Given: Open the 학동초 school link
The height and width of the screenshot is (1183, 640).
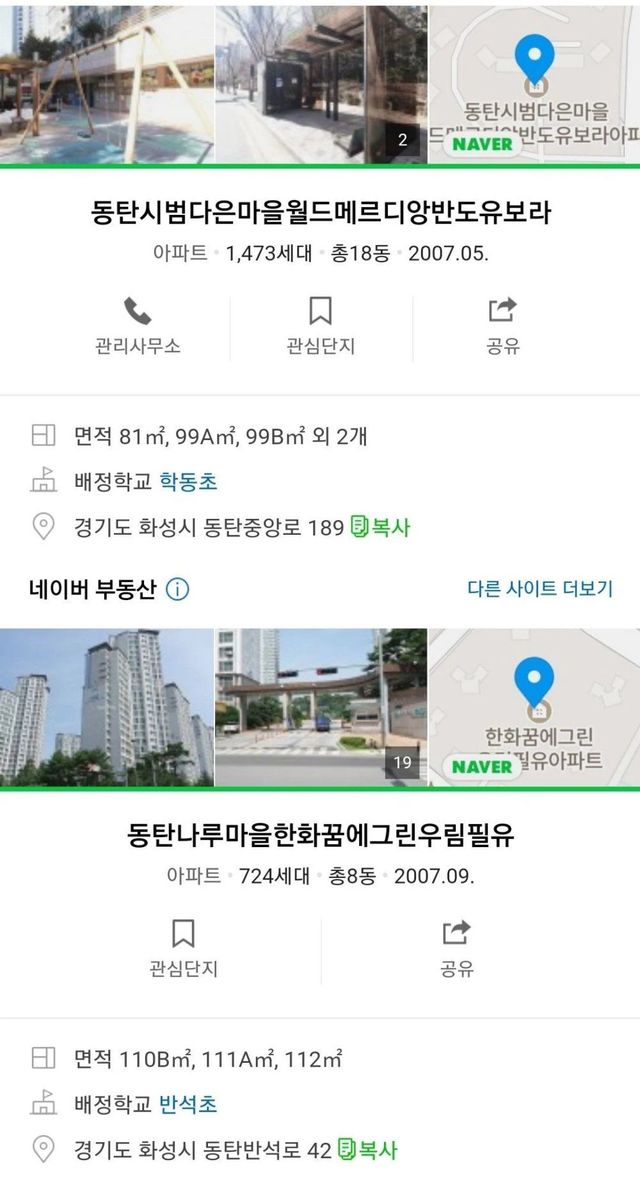Looking at the screenshot, I should click(x=189, y=482).
